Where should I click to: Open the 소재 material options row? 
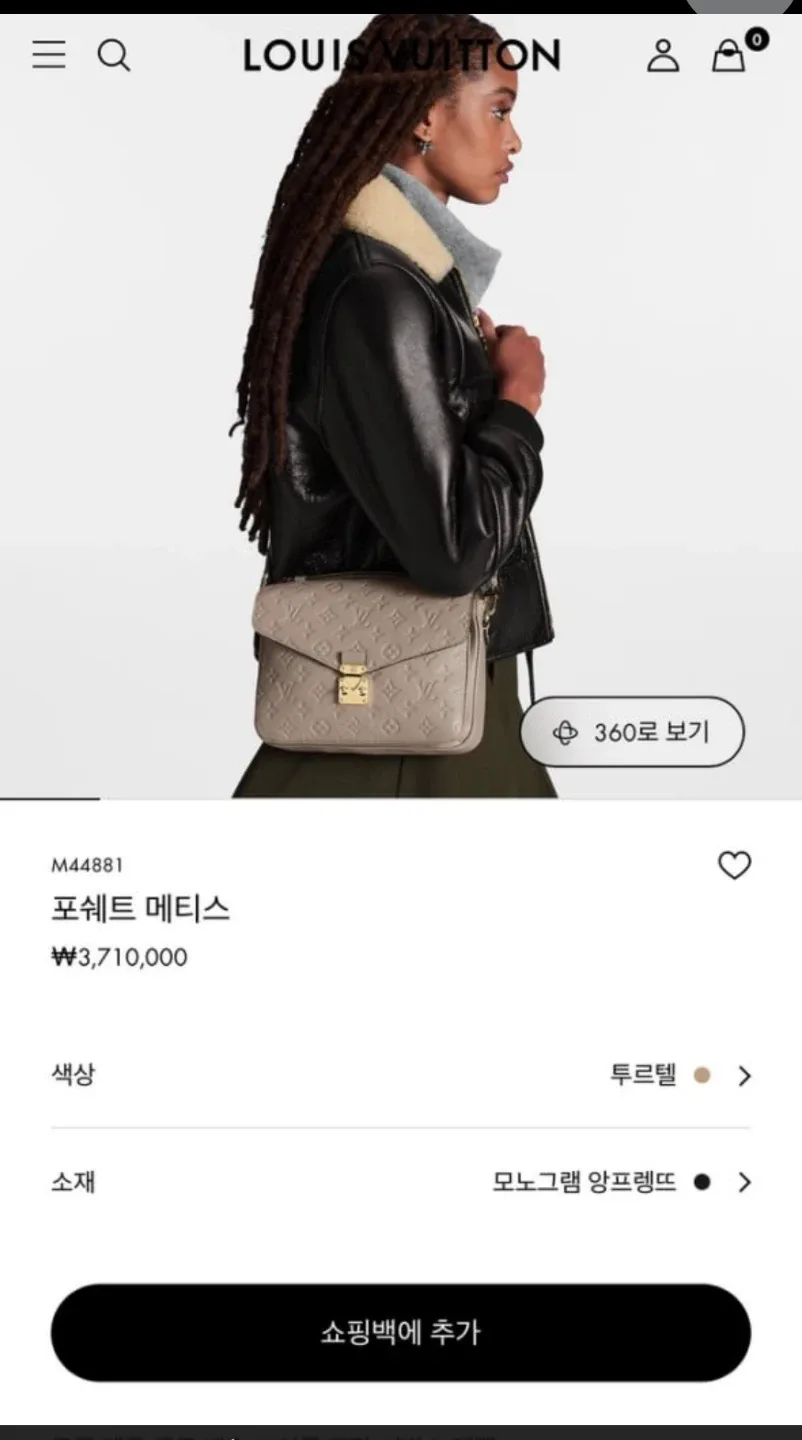(400, 1183)
